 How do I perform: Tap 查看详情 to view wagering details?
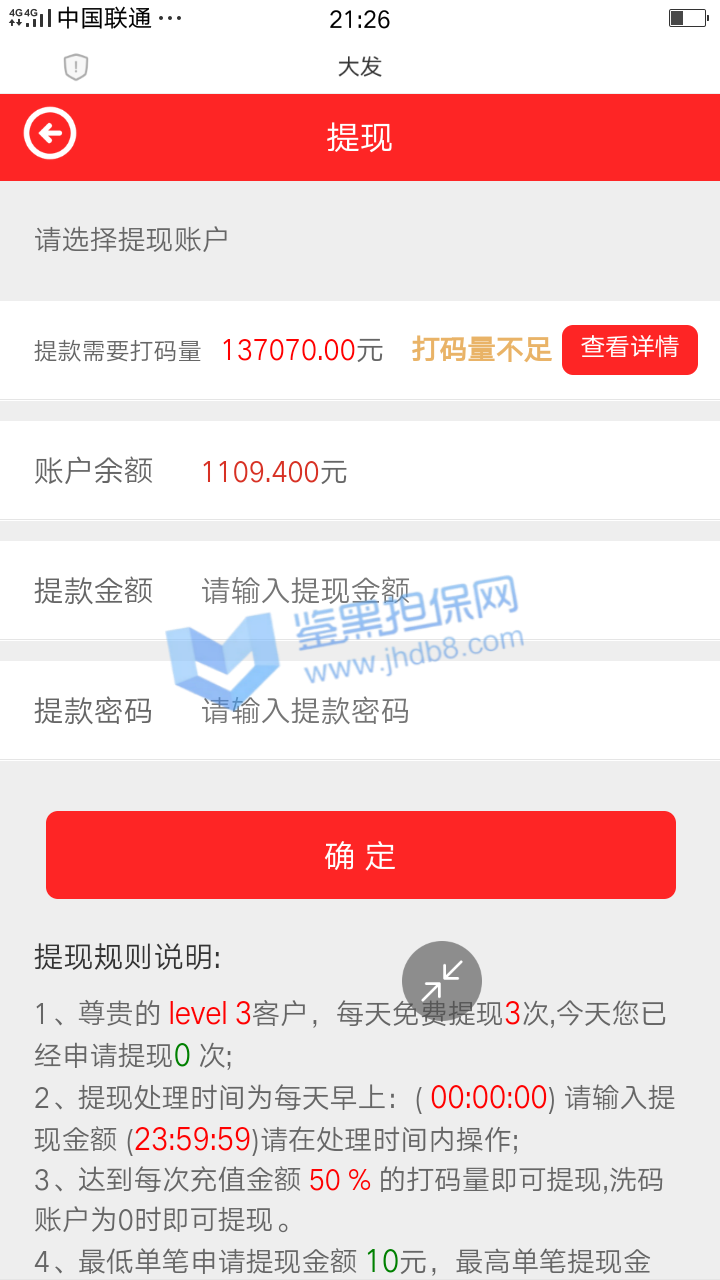point(629,349)
